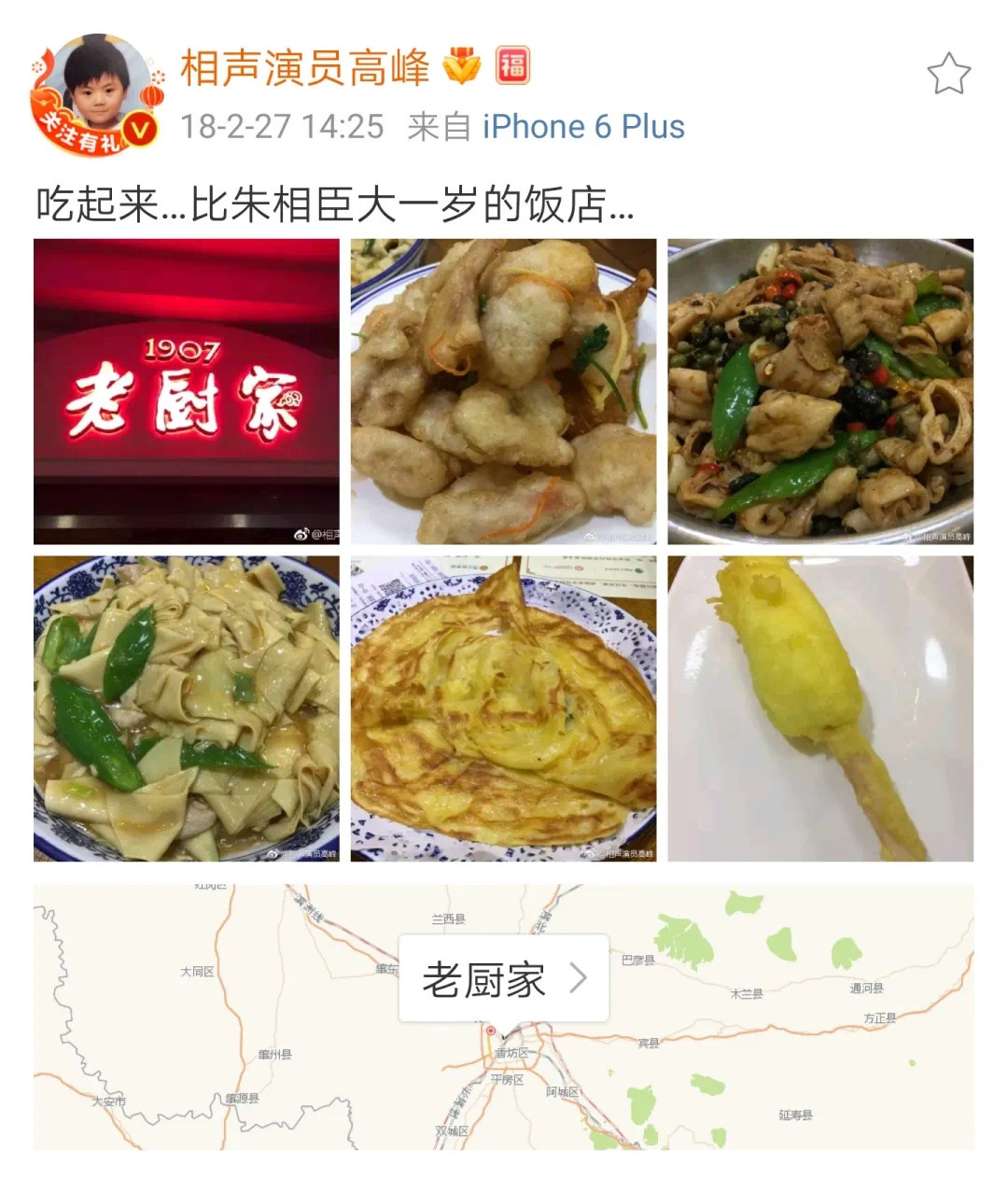View the tofu skin with green peppers photo
Screen dimensions: 1008x1178
point(187,708)
